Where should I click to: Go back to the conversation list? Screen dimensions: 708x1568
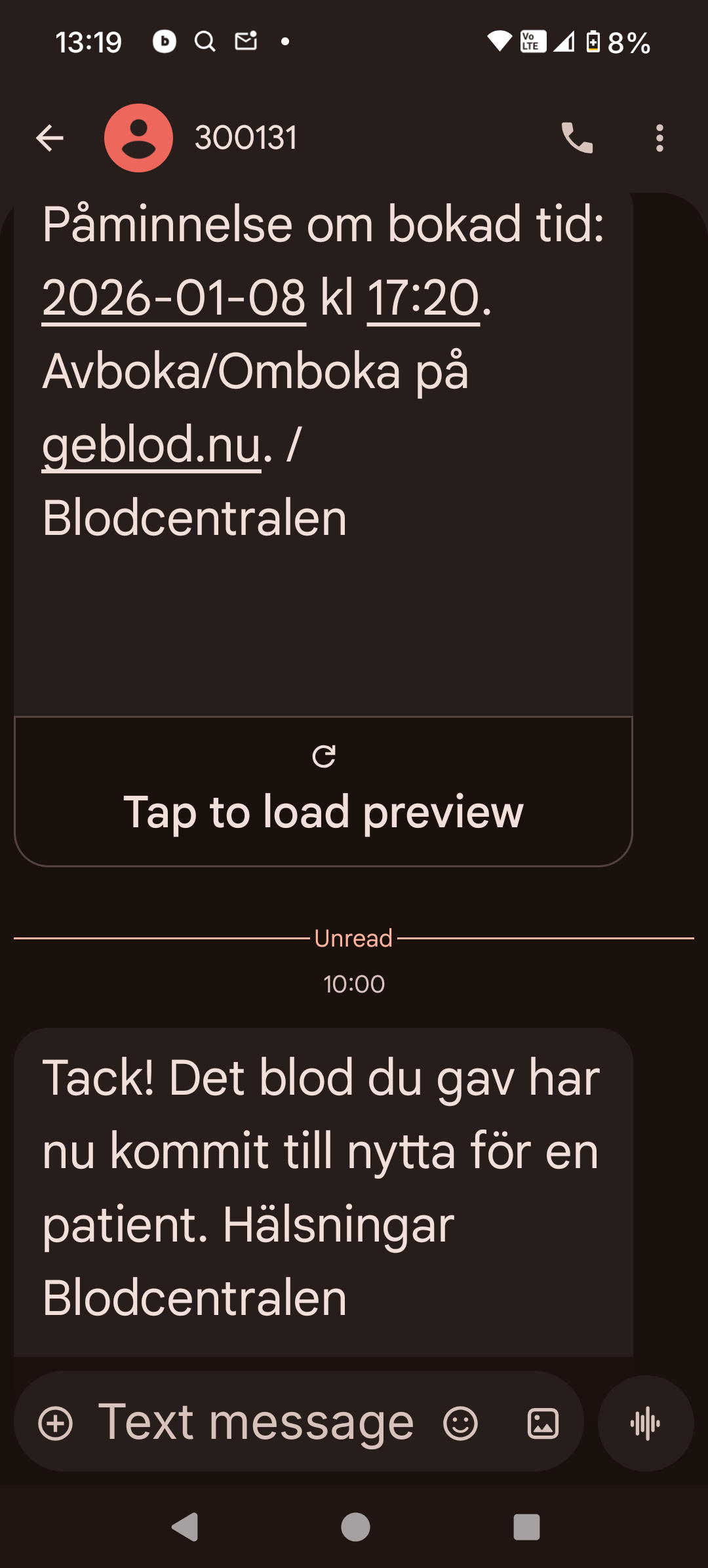click(50, 138)
